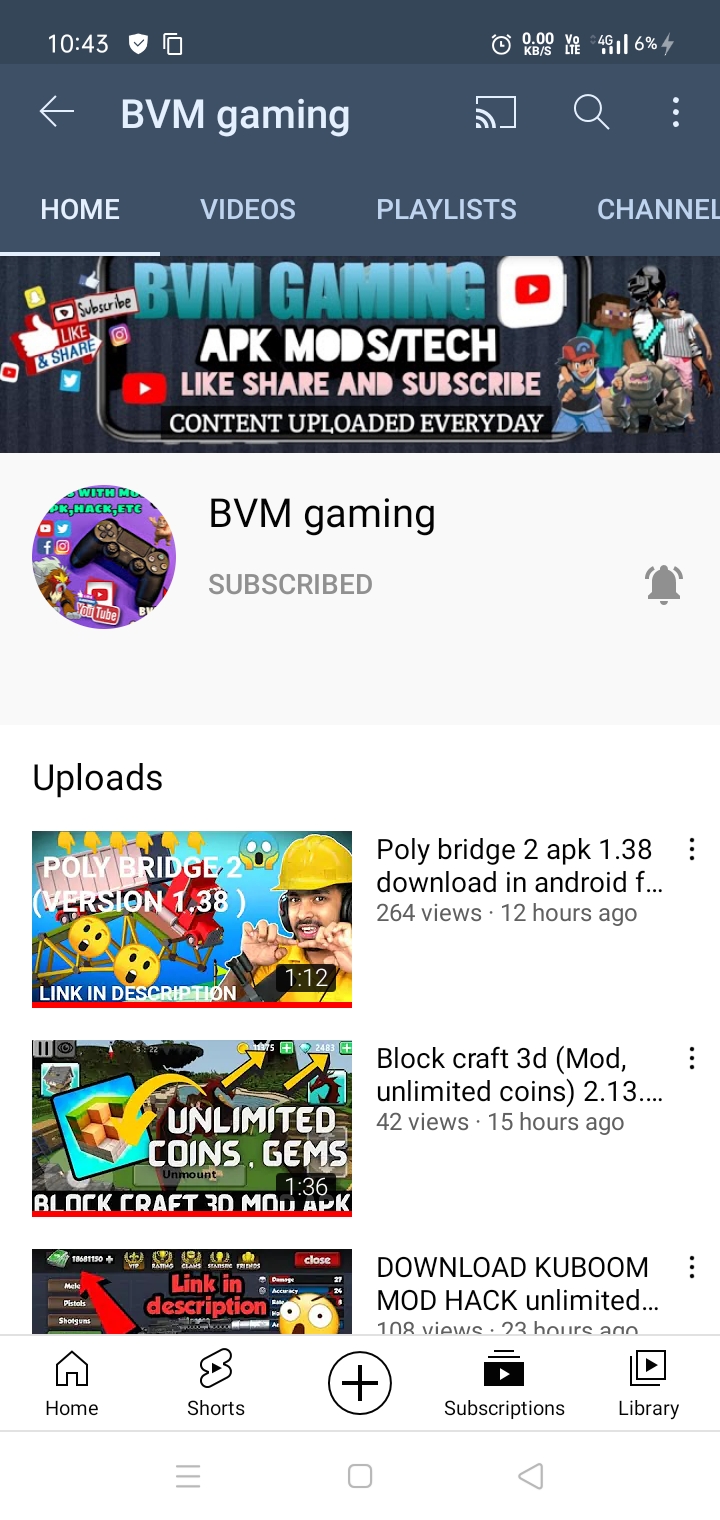Switch to the Videos tab
This screenshot has height=1520, width=720.
click(x=248, y=209)
